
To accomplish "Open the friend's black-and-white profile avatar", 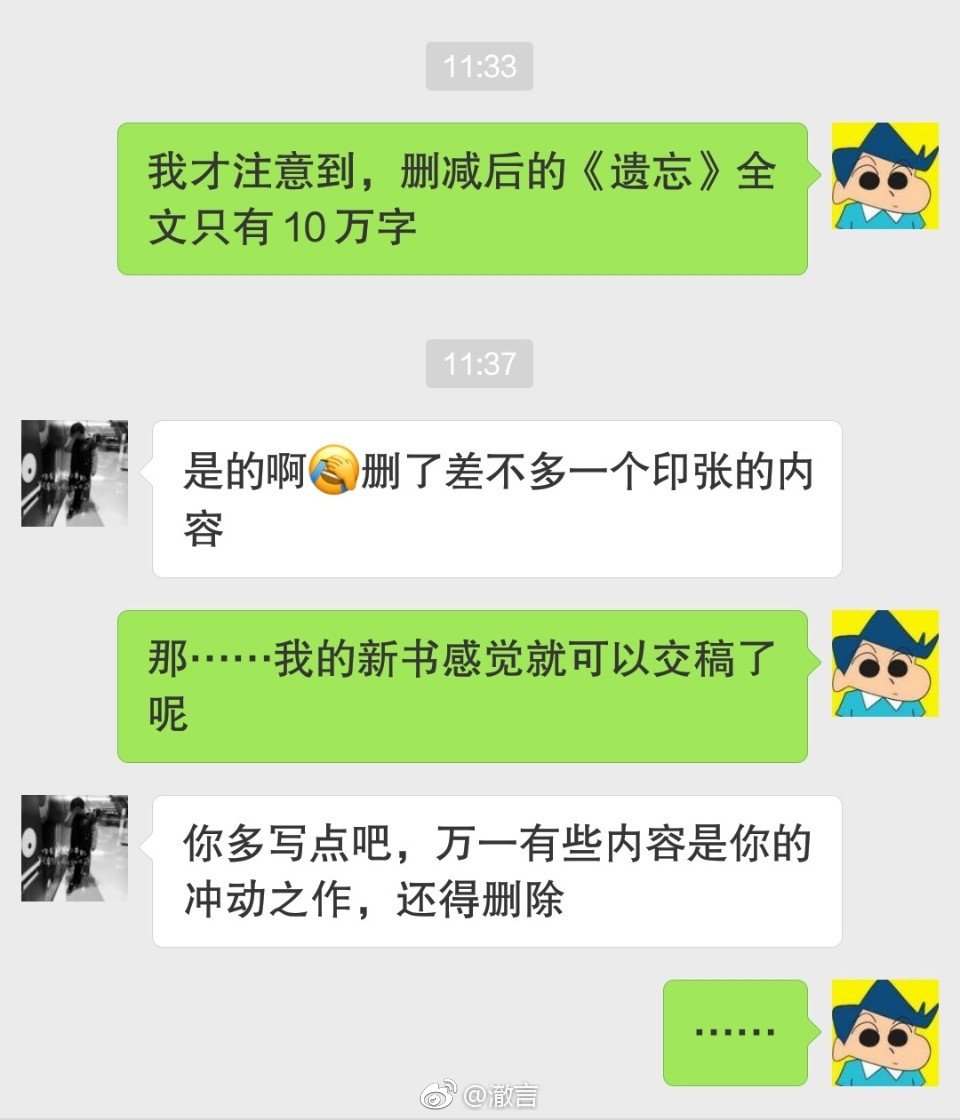I will (75, 472).
